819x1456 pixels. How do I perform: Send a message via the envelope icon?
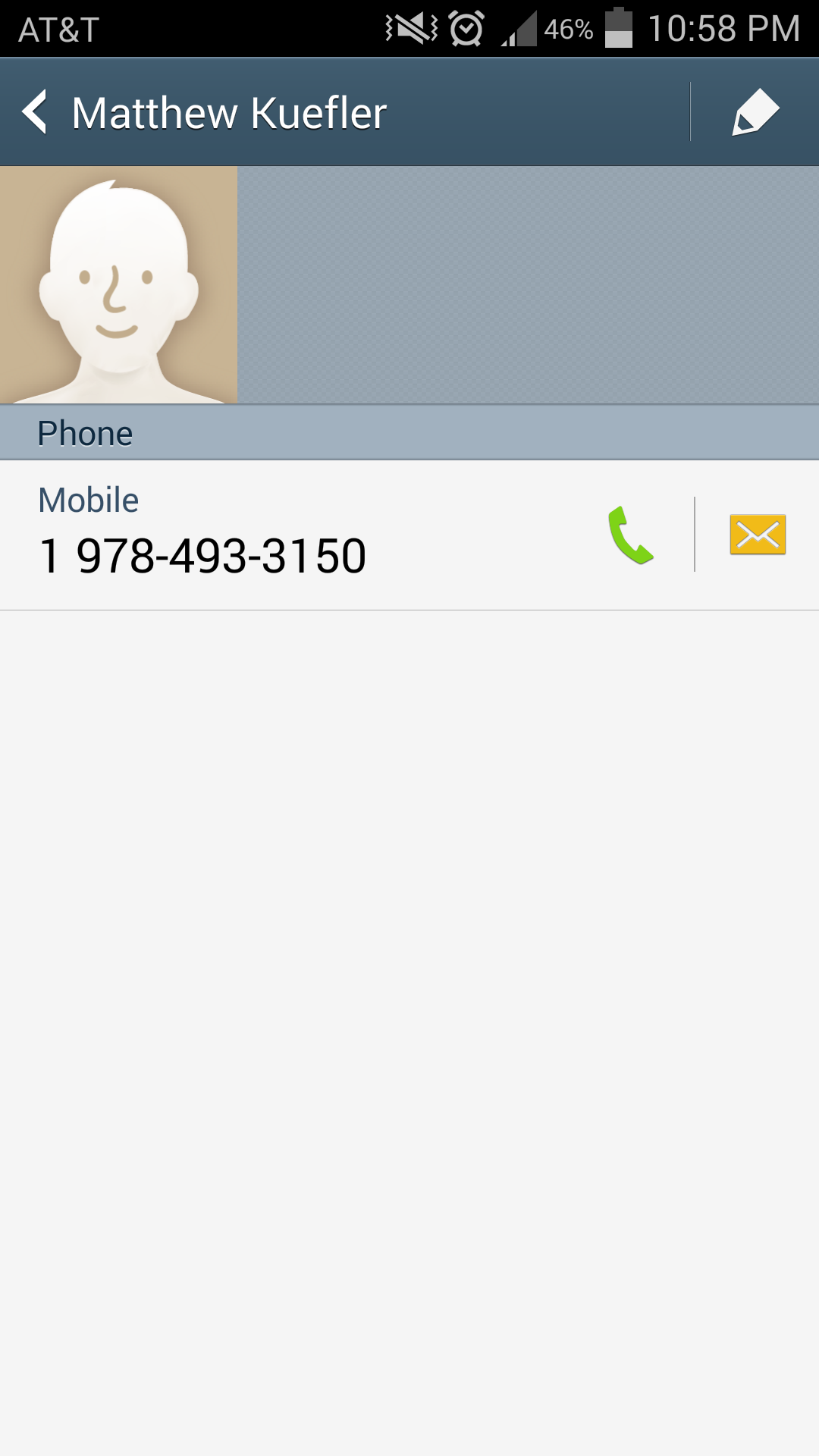758,535
